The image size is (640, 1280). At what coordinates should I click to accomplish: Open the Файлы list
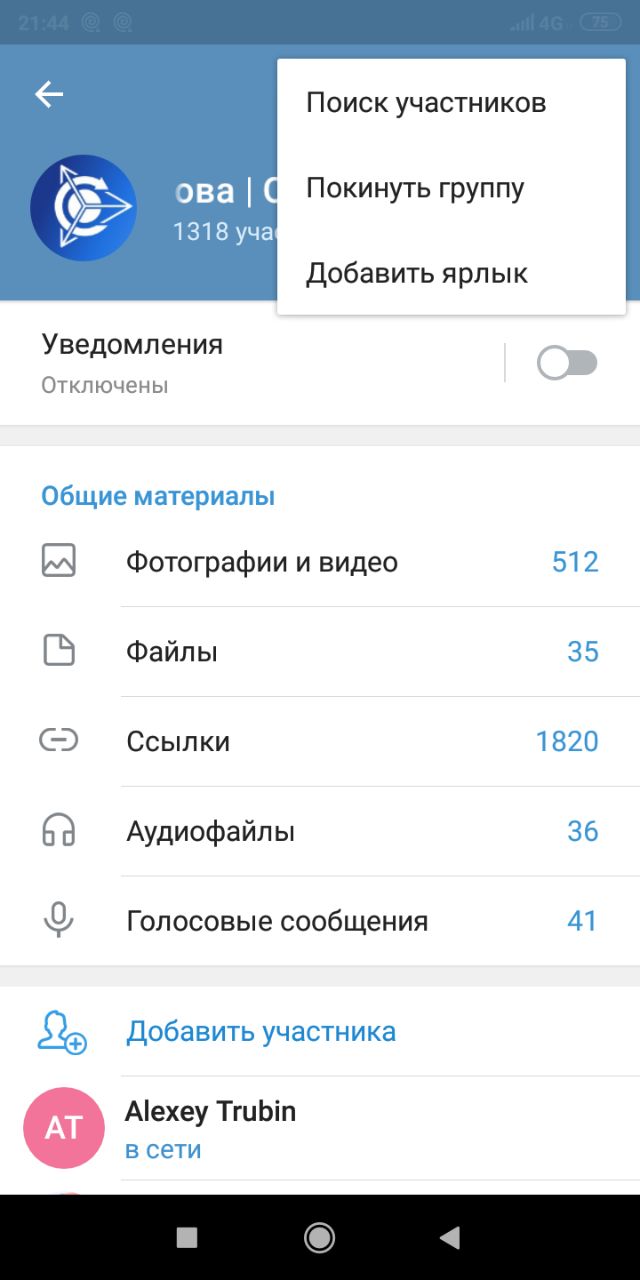pyautogui.click(x=320, y=652)
